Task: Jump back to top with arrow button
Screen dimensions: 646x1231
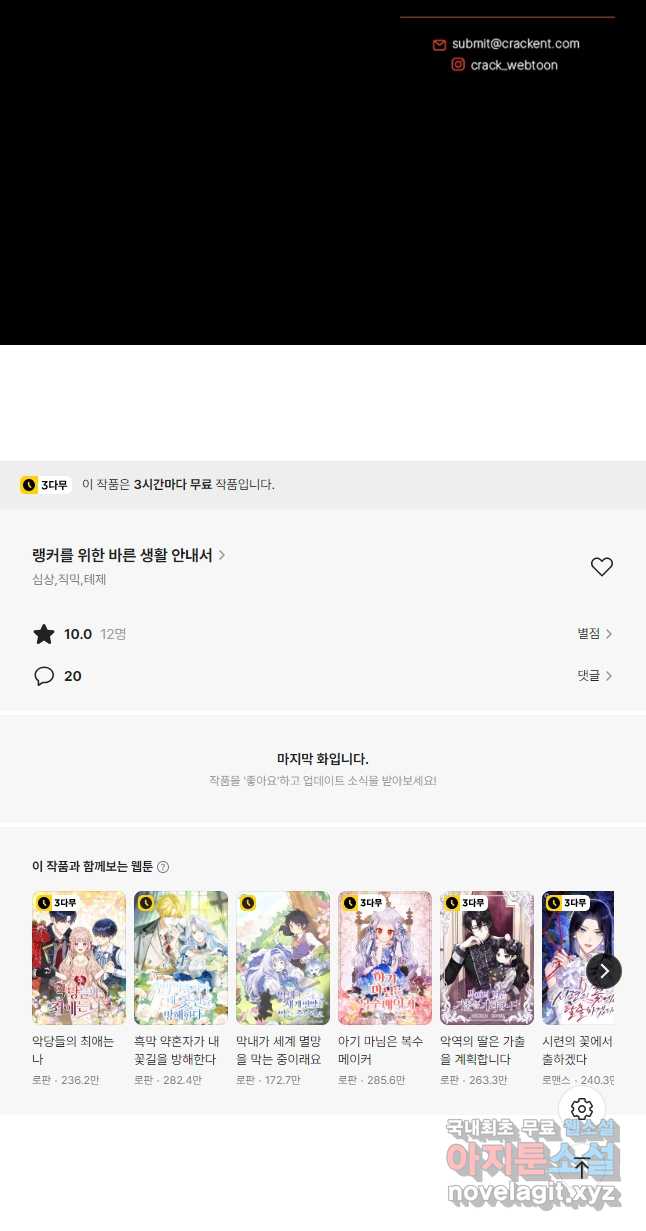Action: tap(582, 1167)
